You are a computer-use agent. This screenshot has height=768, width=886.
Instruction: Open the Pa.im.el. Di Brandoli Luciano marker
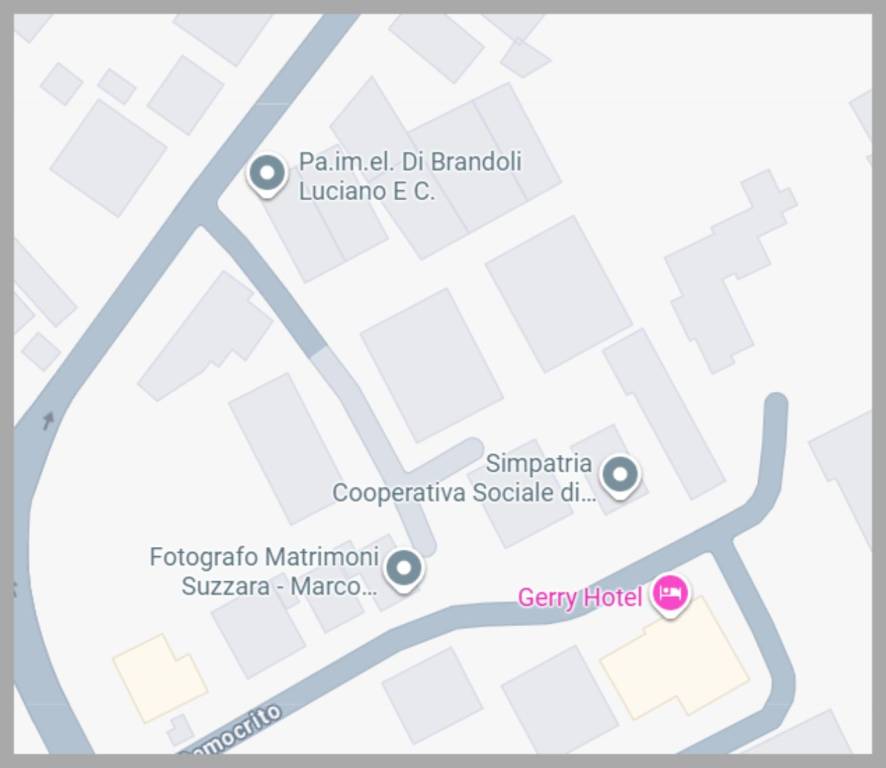coord(266,174)
